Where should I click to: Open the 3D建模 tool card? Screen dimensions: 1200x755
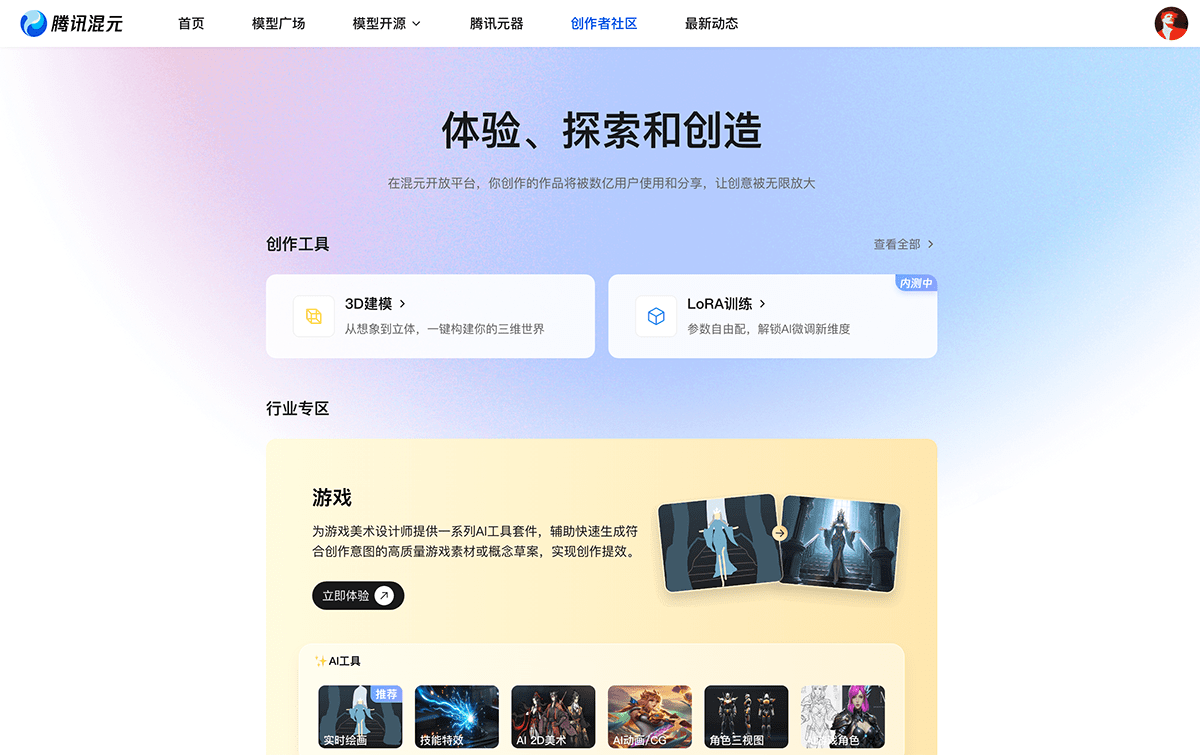pyautogui.click(x=430, y=316)
